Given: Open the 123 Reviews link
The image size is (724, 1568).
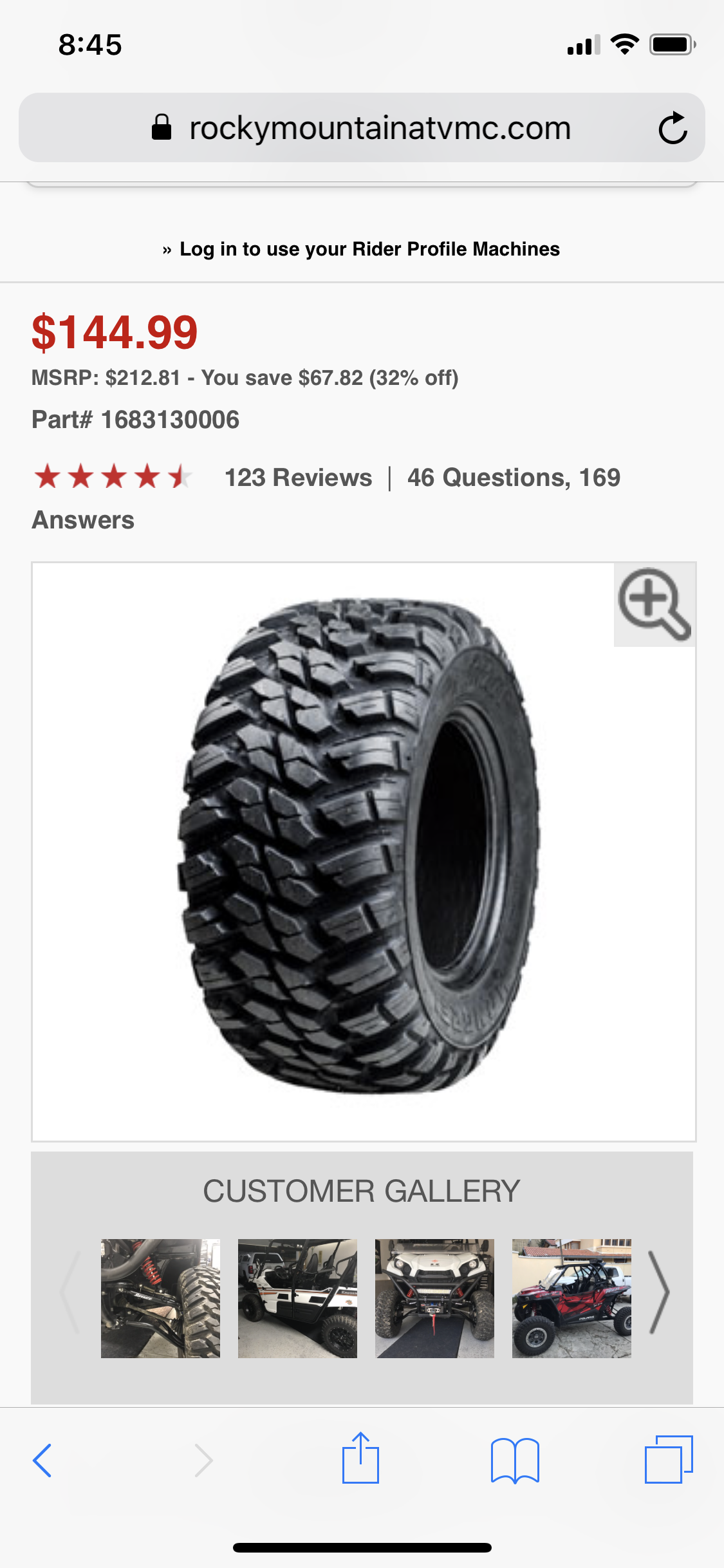Looking at the screenshot, I should (298, 478).
